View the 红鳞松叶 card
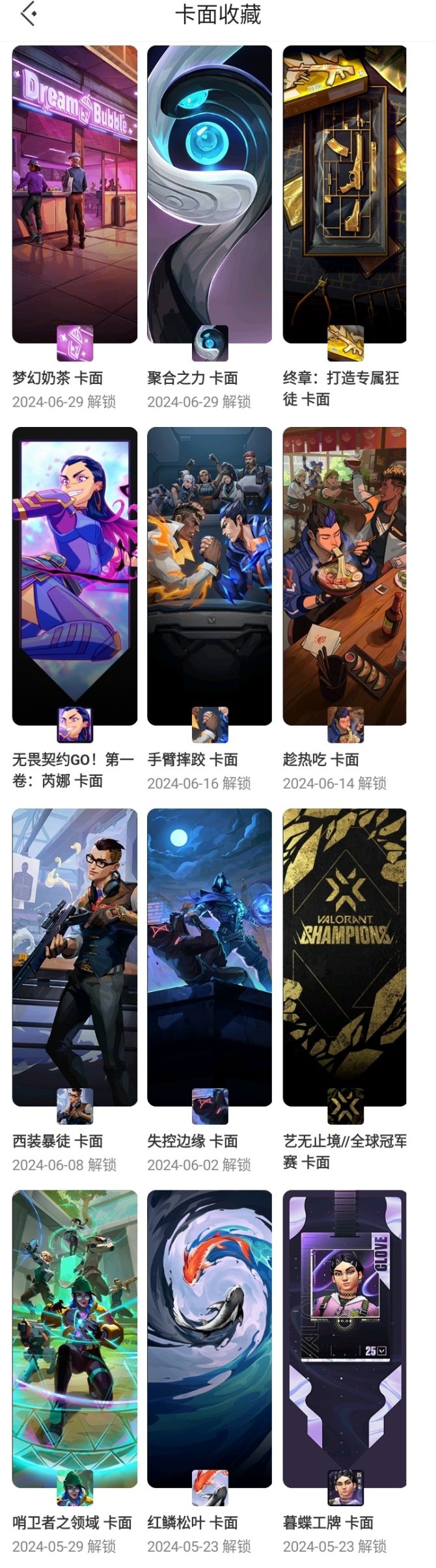 pos(210,1338)
